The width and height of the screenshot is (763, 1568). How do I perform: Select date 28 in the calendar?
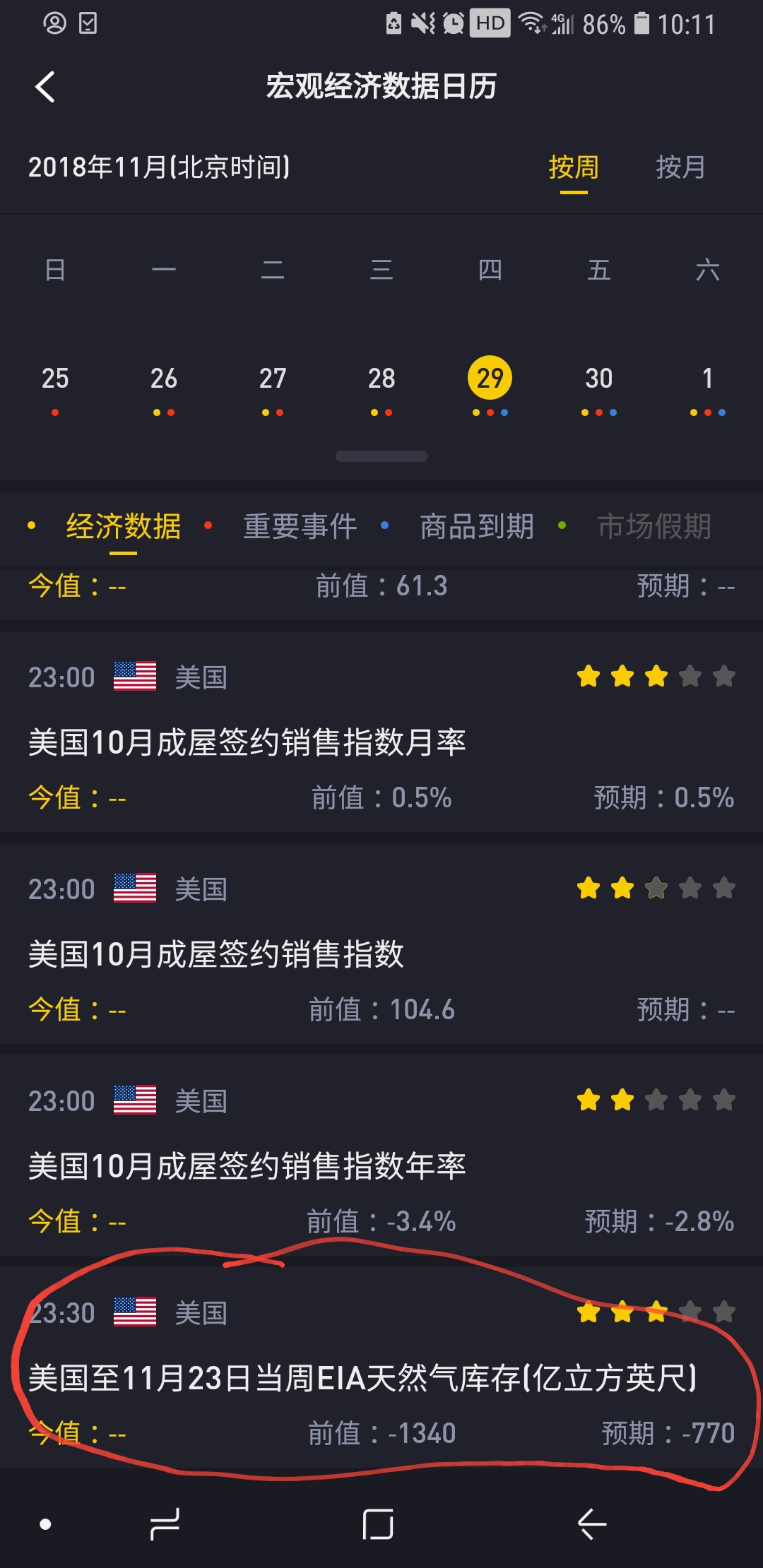(381, 379)
